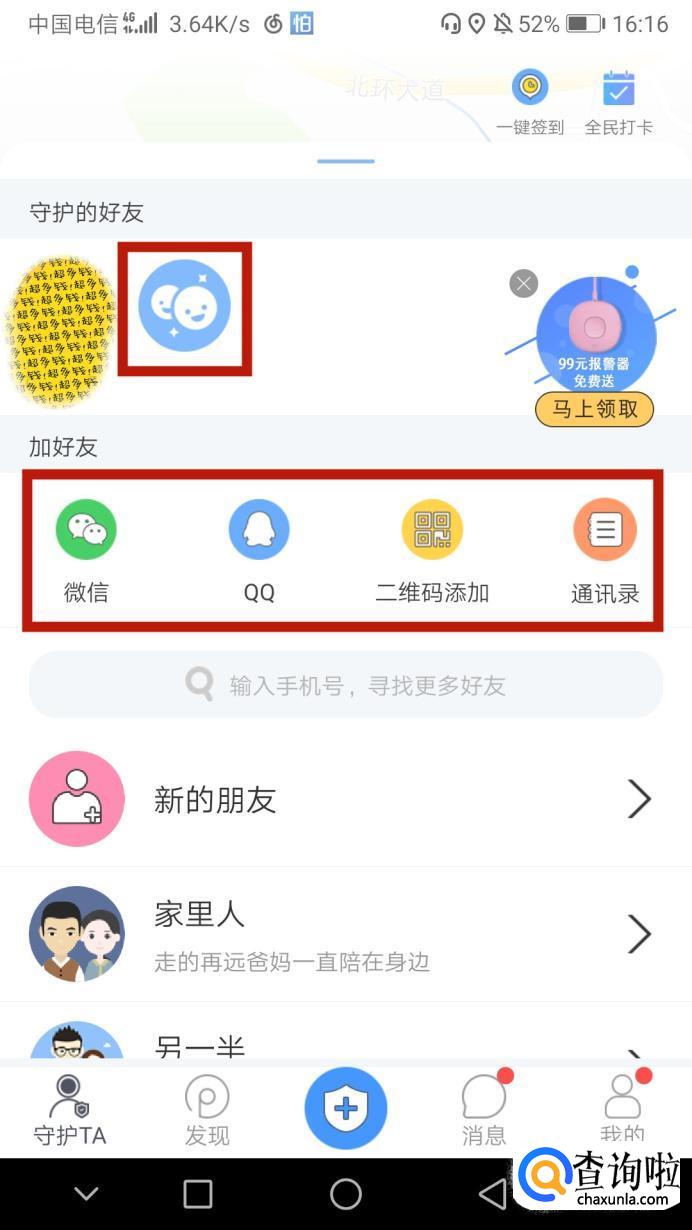The height and width of the screenshot is (1230, 692).
Task: Open recent apps with square button
Action: pos(198,1193)
